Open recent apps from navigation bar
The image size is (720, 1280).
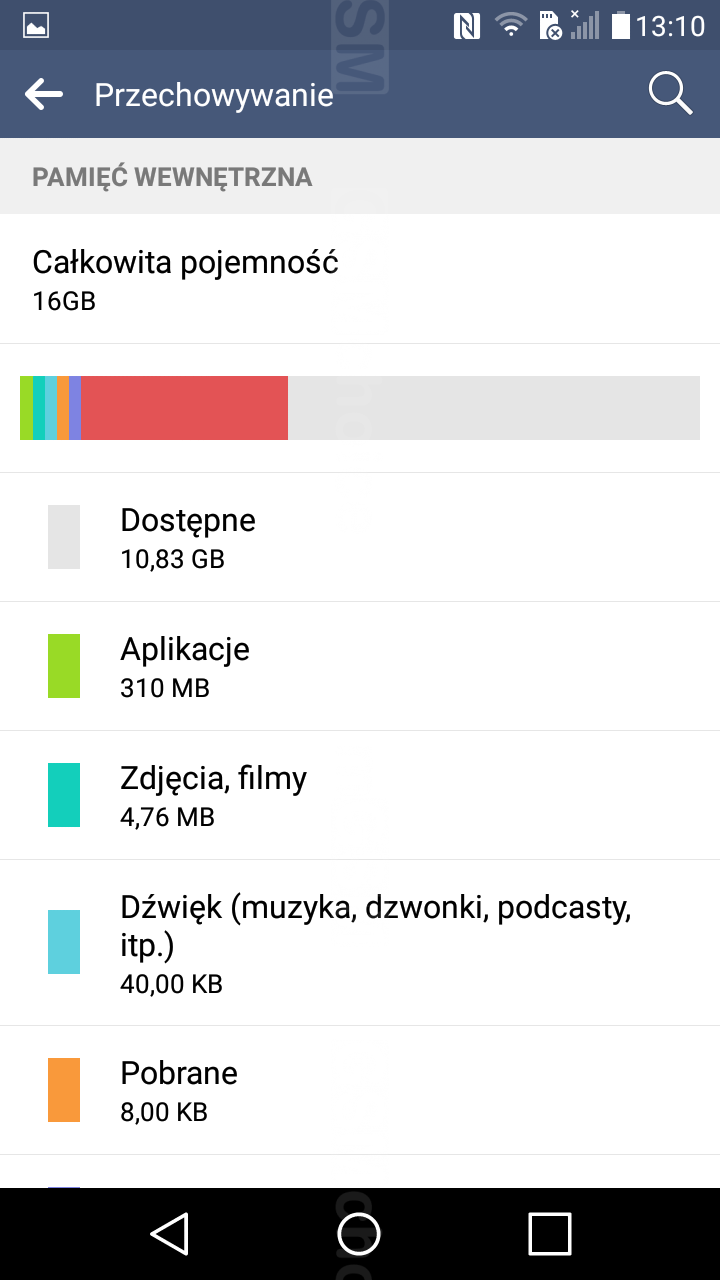click(x=549, y=1233)
